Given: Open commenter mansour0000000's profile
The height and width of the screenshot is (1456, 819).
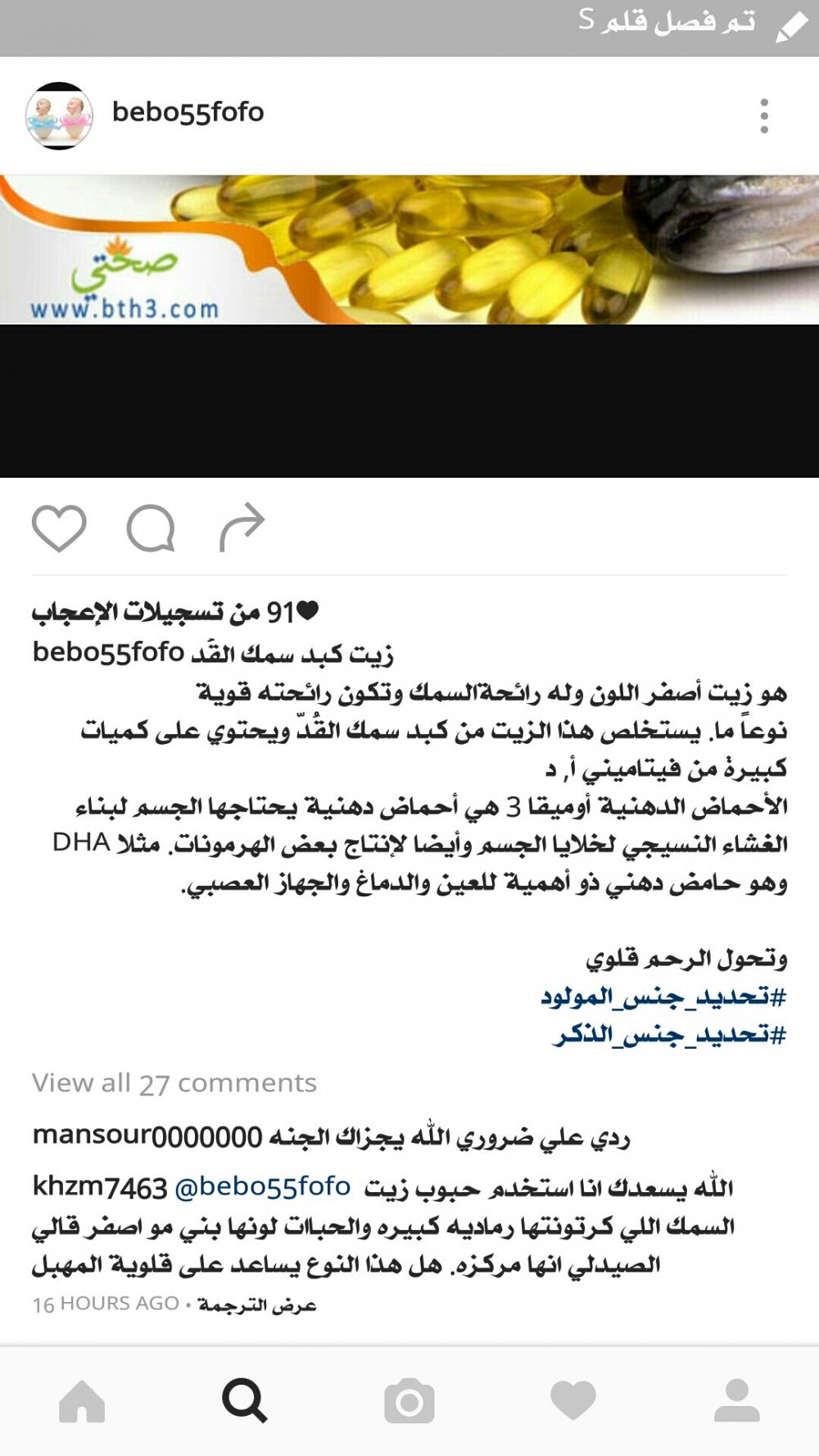Looking at the screenshot, I should [x=147, y=1136].
